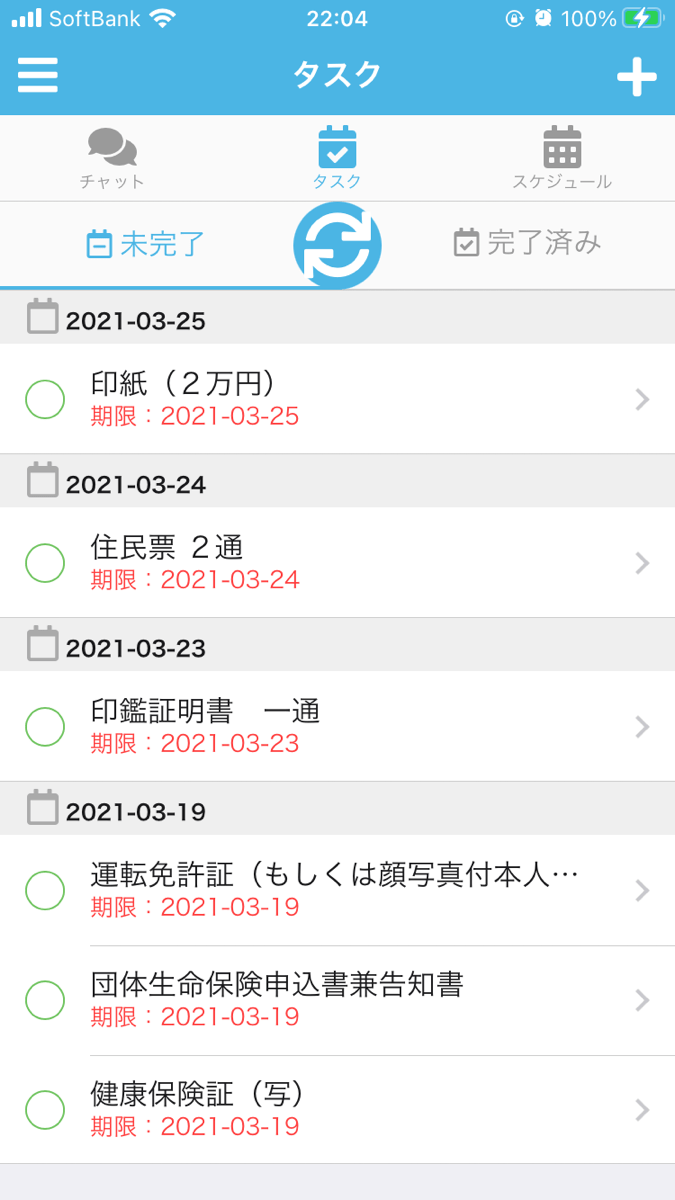
Task: Complete the 住民票 ２通 task circle
Action: pos(45,563)
